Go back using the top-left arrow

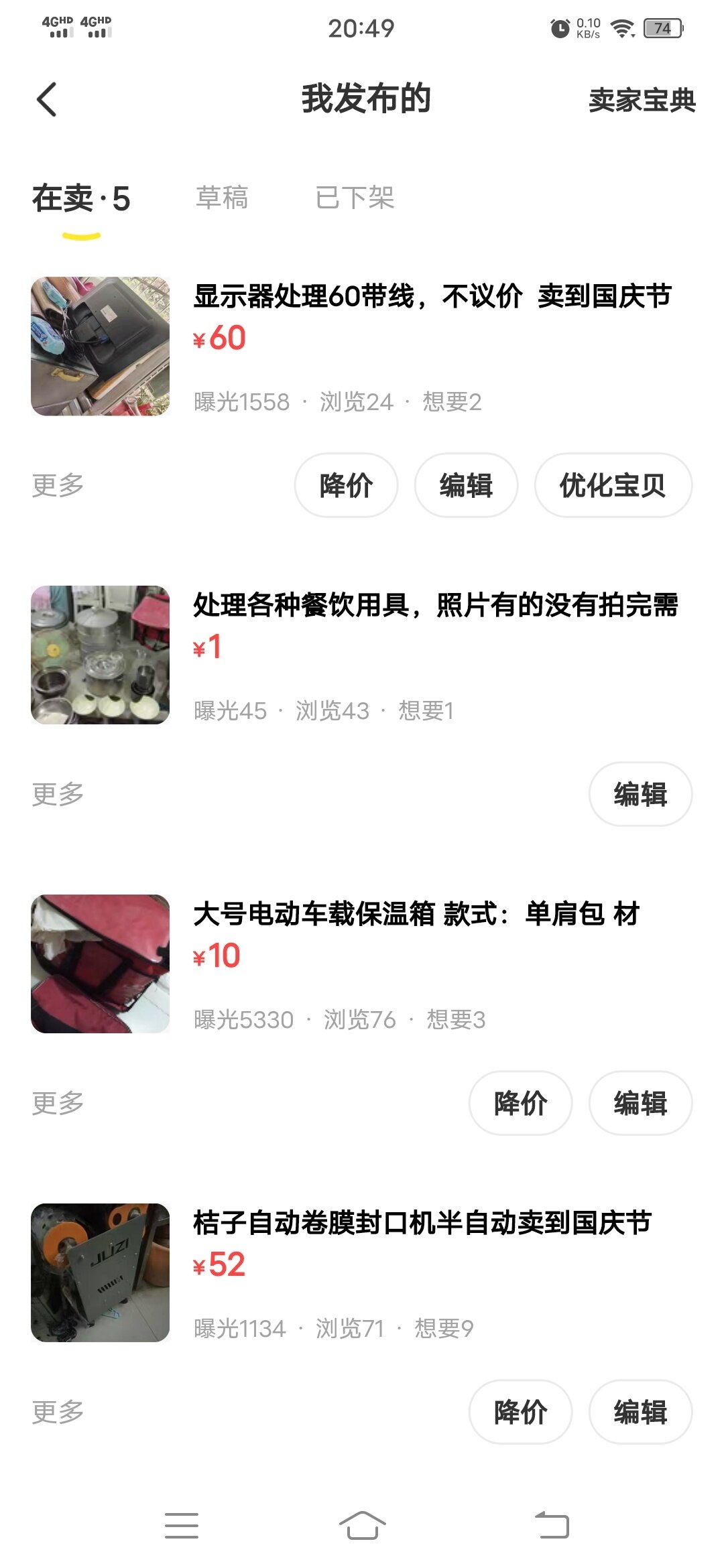[46, 100]
